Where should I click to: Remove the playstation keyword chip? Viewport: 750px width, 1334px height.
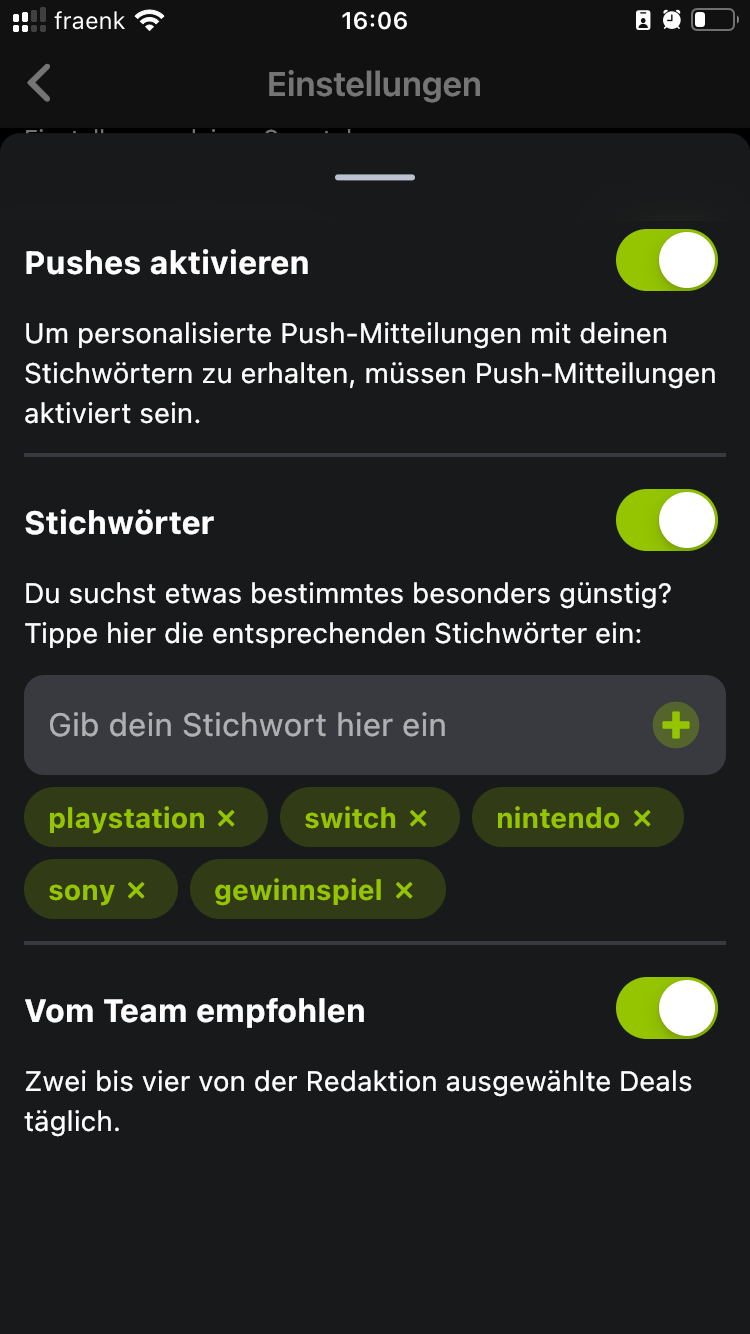pos(226,818)
